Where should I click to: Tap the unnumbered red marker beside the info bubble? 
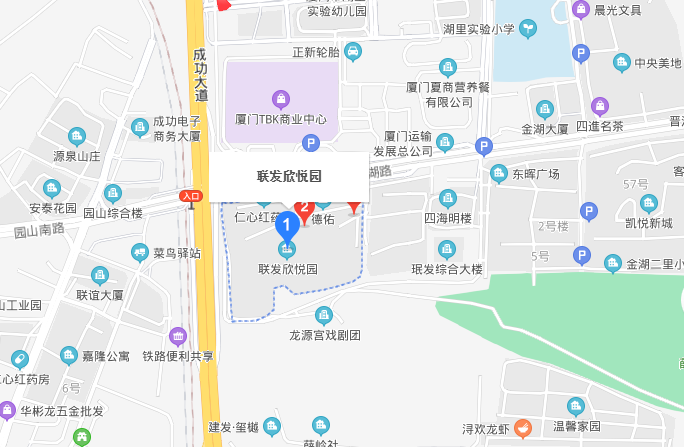(353, 206)
